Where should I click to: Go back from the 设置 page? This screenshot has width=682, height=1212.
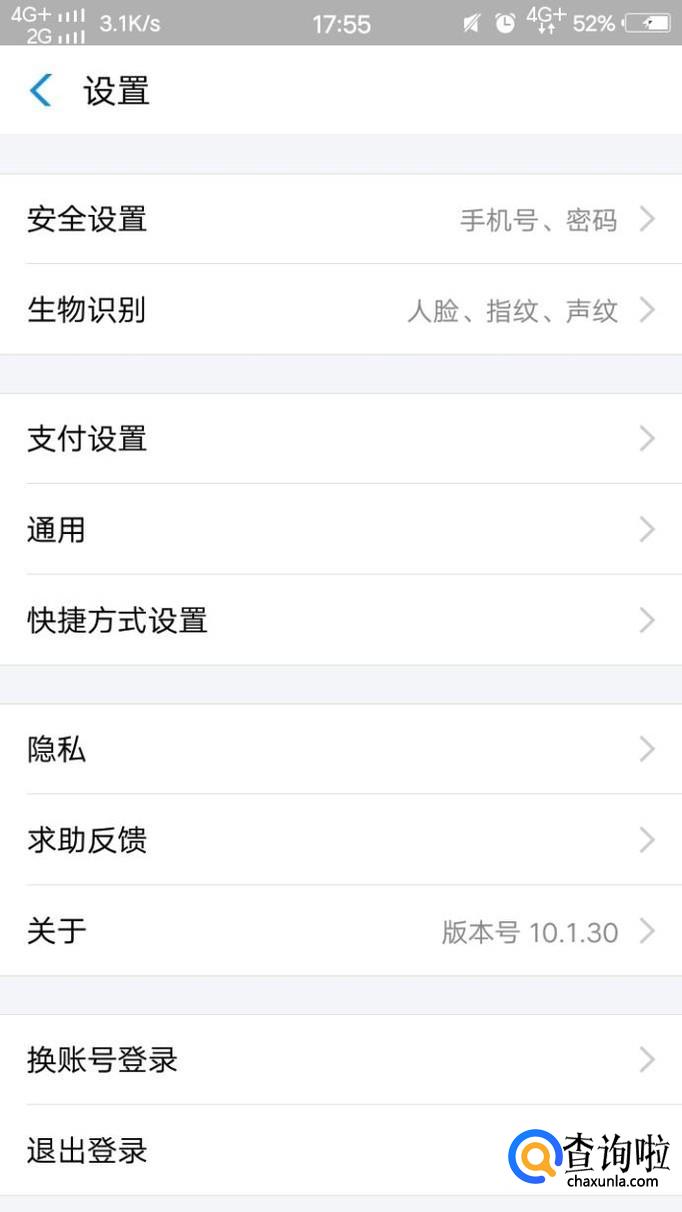41,91
